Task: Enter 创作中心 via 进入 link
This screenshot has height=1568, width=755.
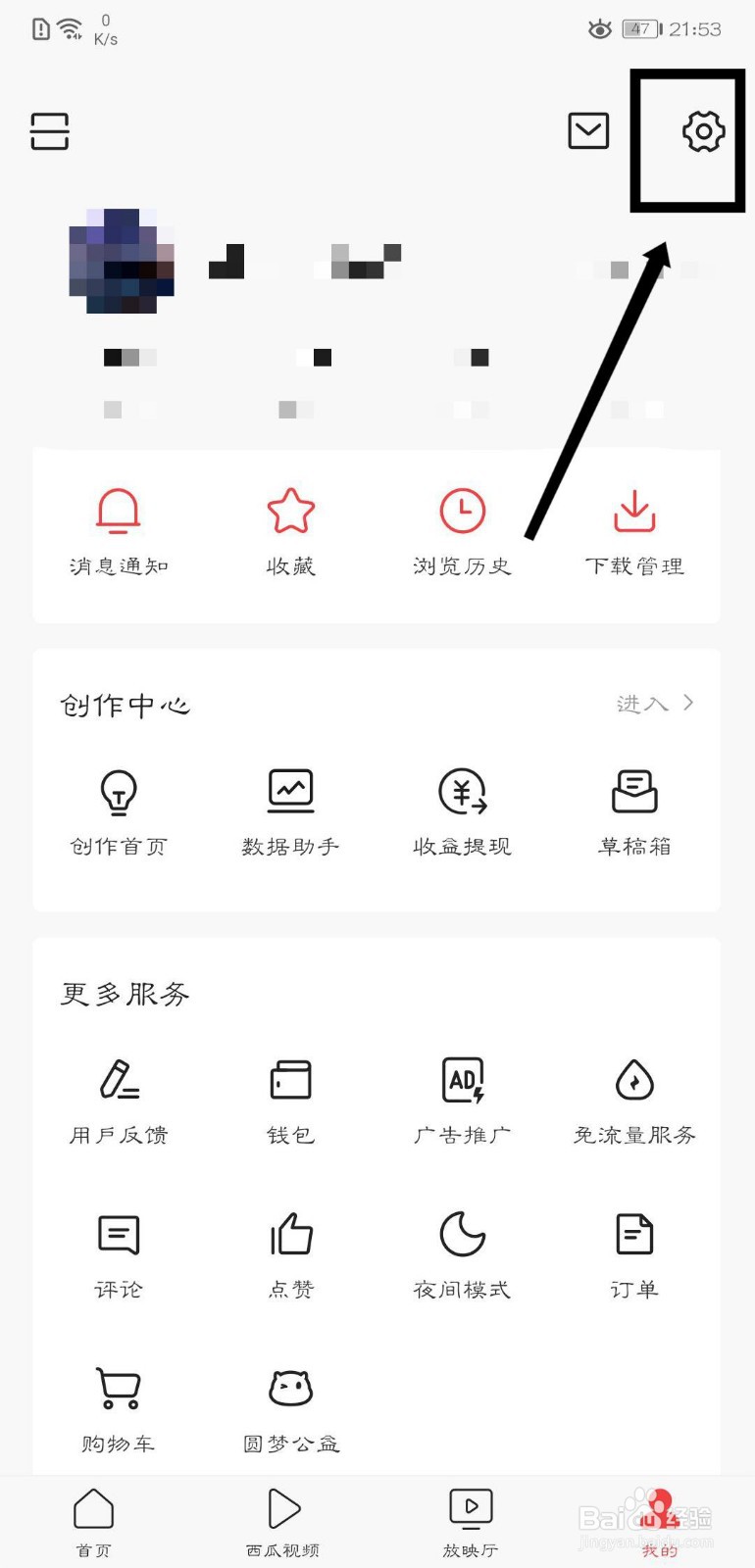Action: tap(655, 704)
